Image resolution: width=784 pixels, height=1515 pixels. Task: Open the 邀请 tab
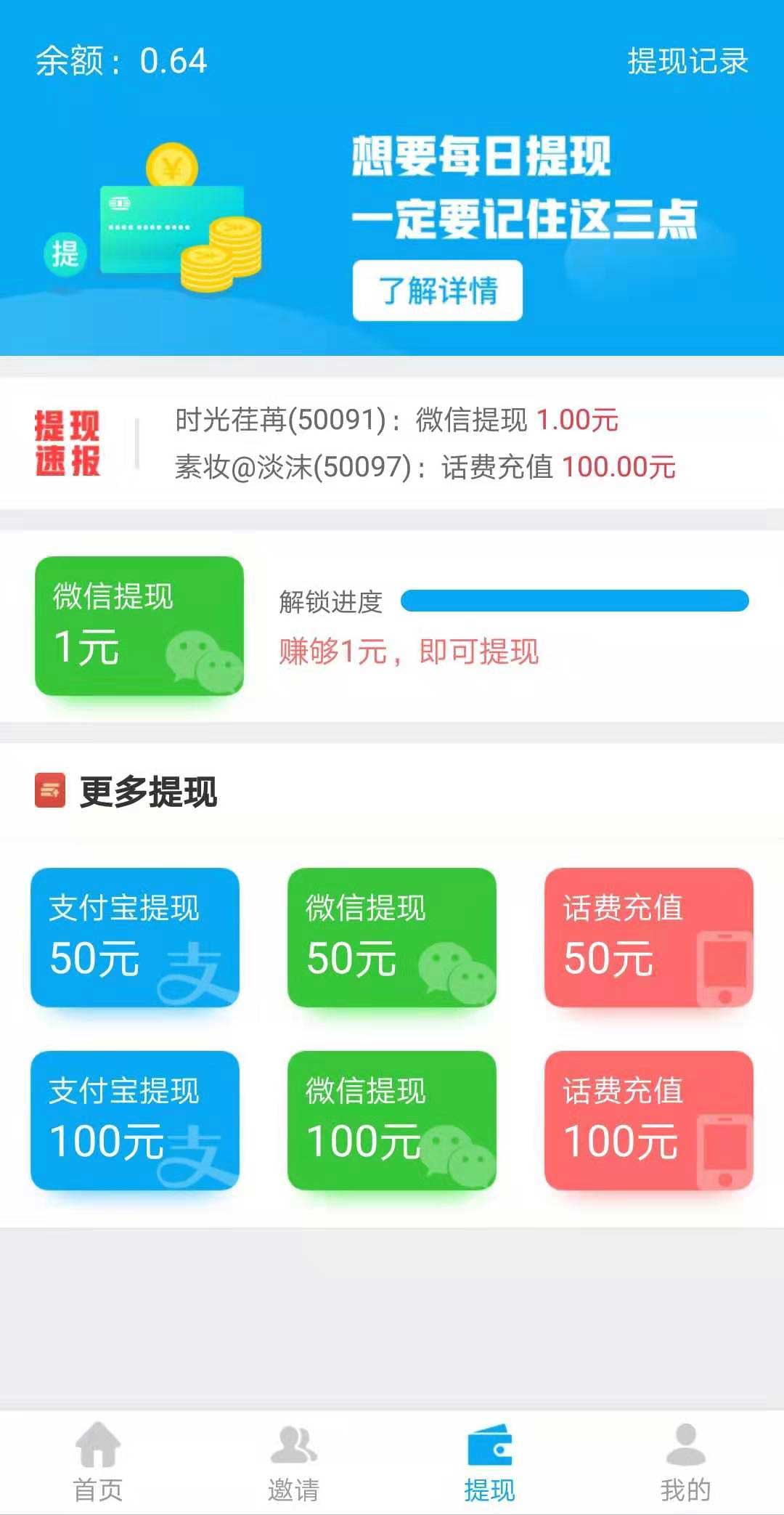point(294,1463)
